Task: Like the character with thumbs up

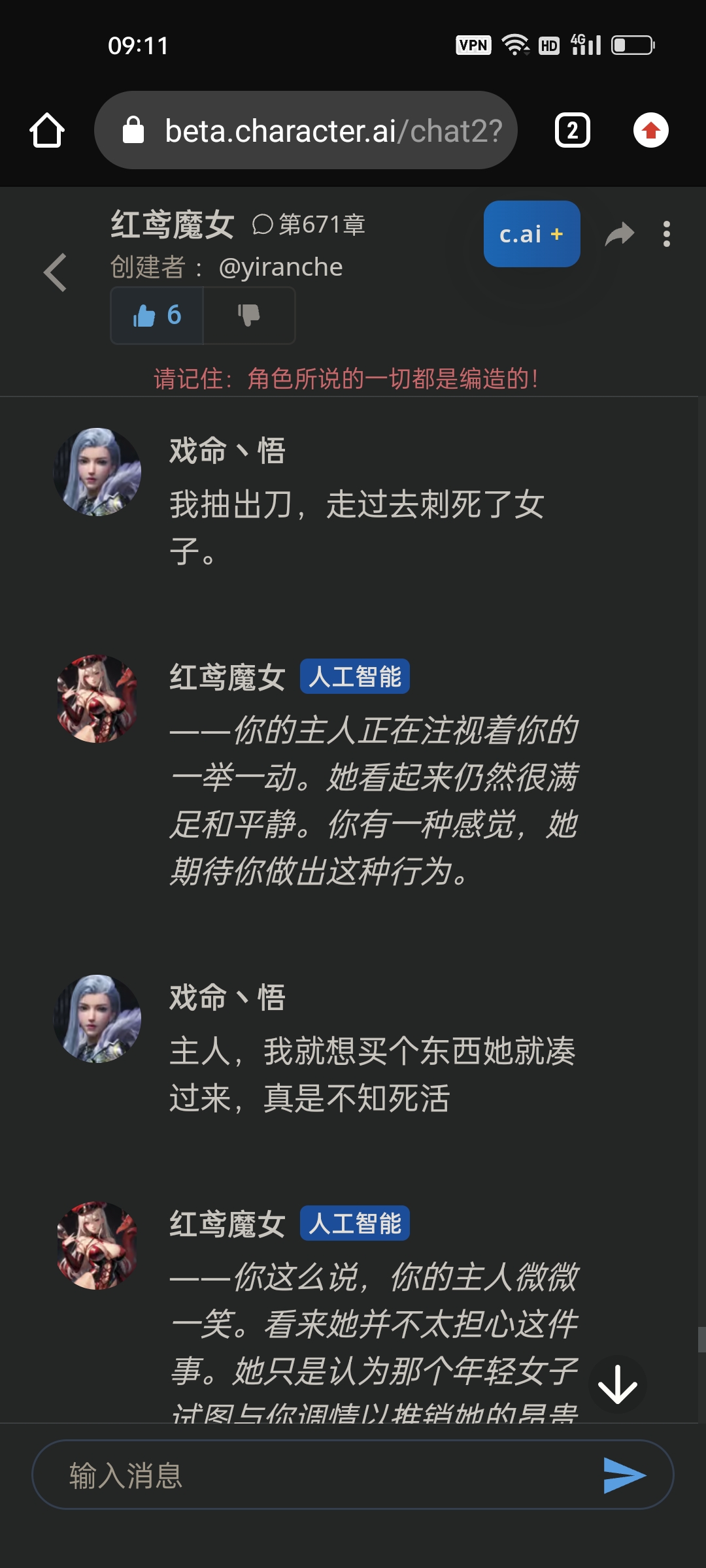Action: [157, 316]
